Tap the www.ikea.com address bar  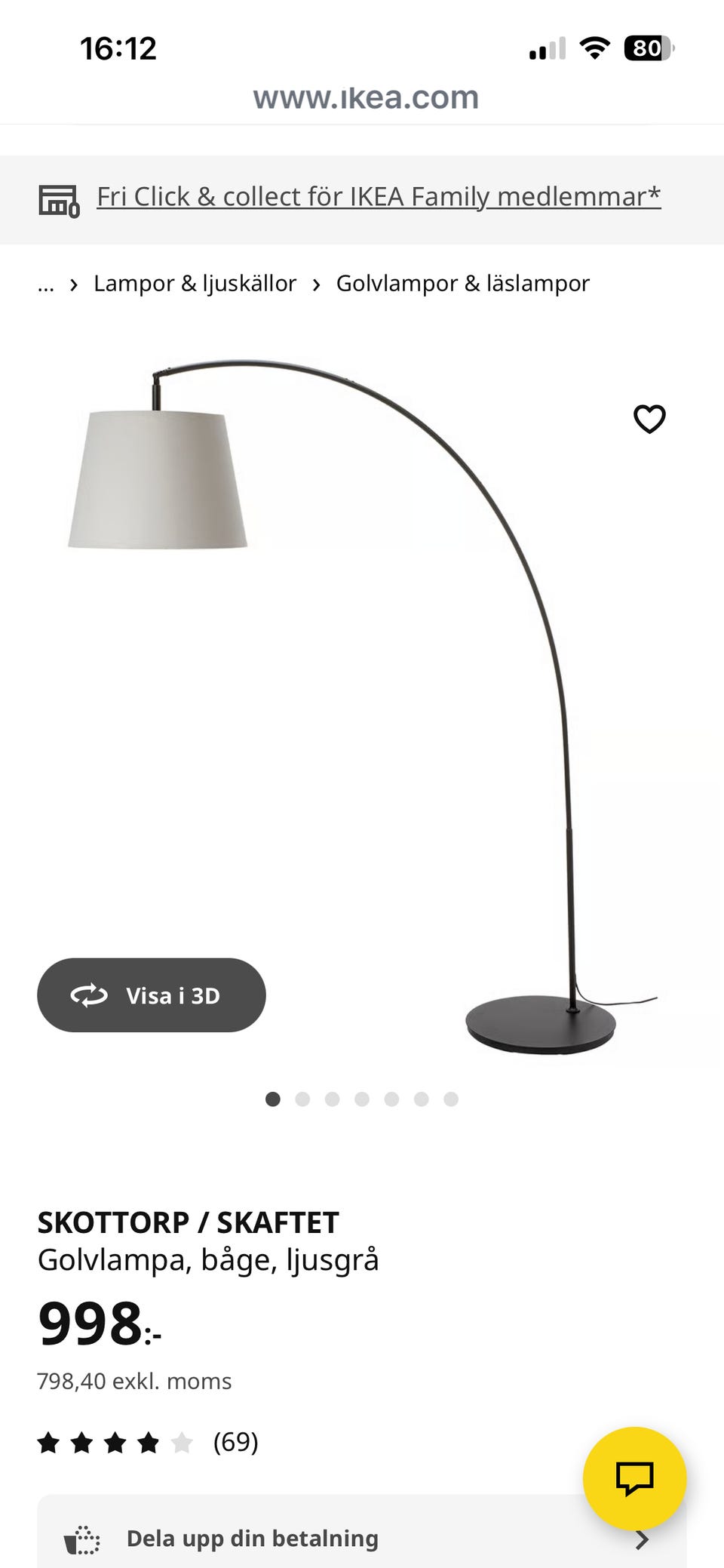366,97
